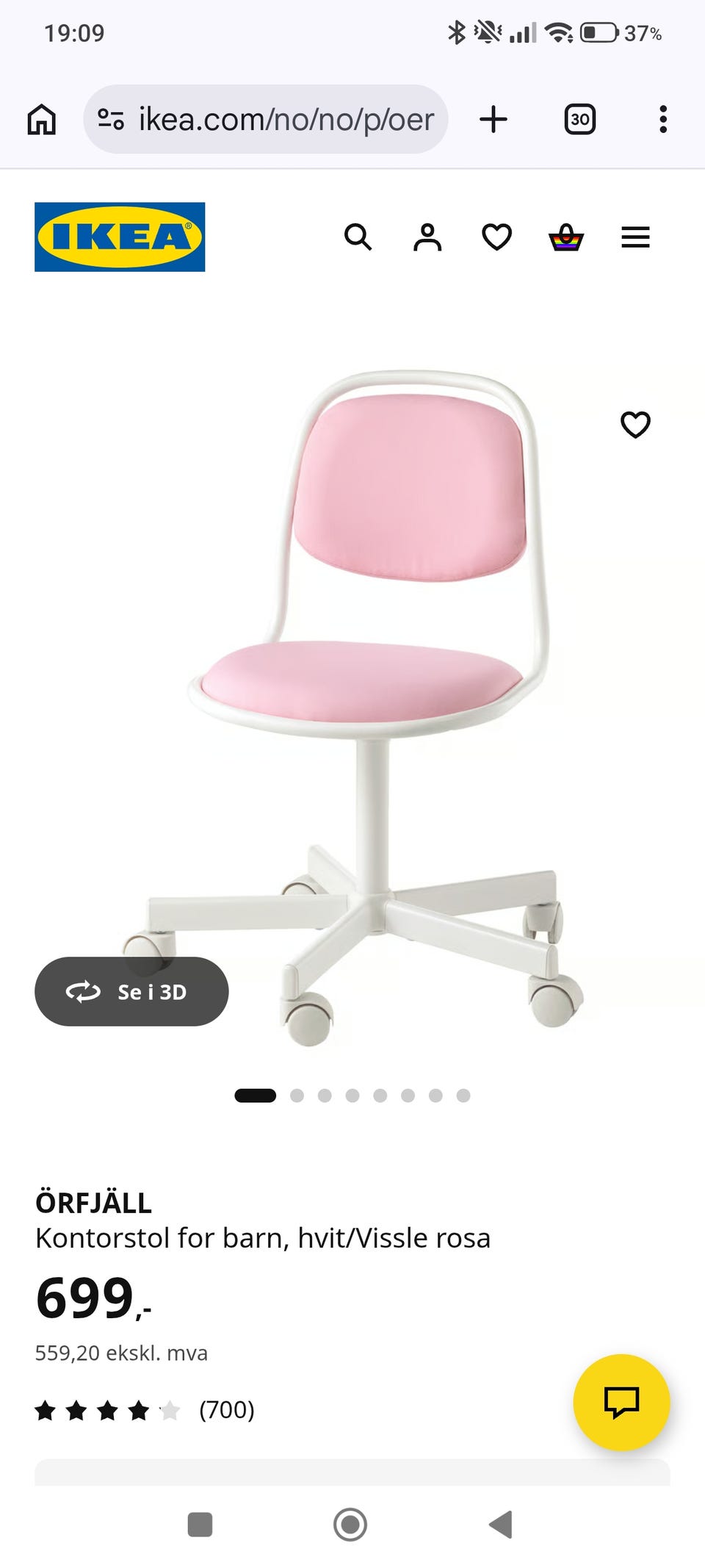Jump to the second product image dot
The height and width of the screenshot is (1568, 705).
tap(297, 1096)
